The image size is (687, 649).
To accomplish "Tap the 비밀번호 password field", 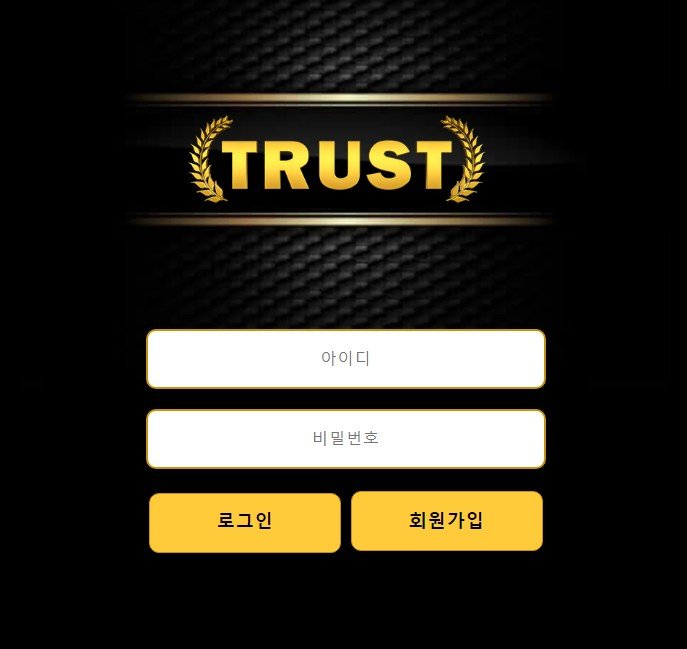I will coord(346,438).
